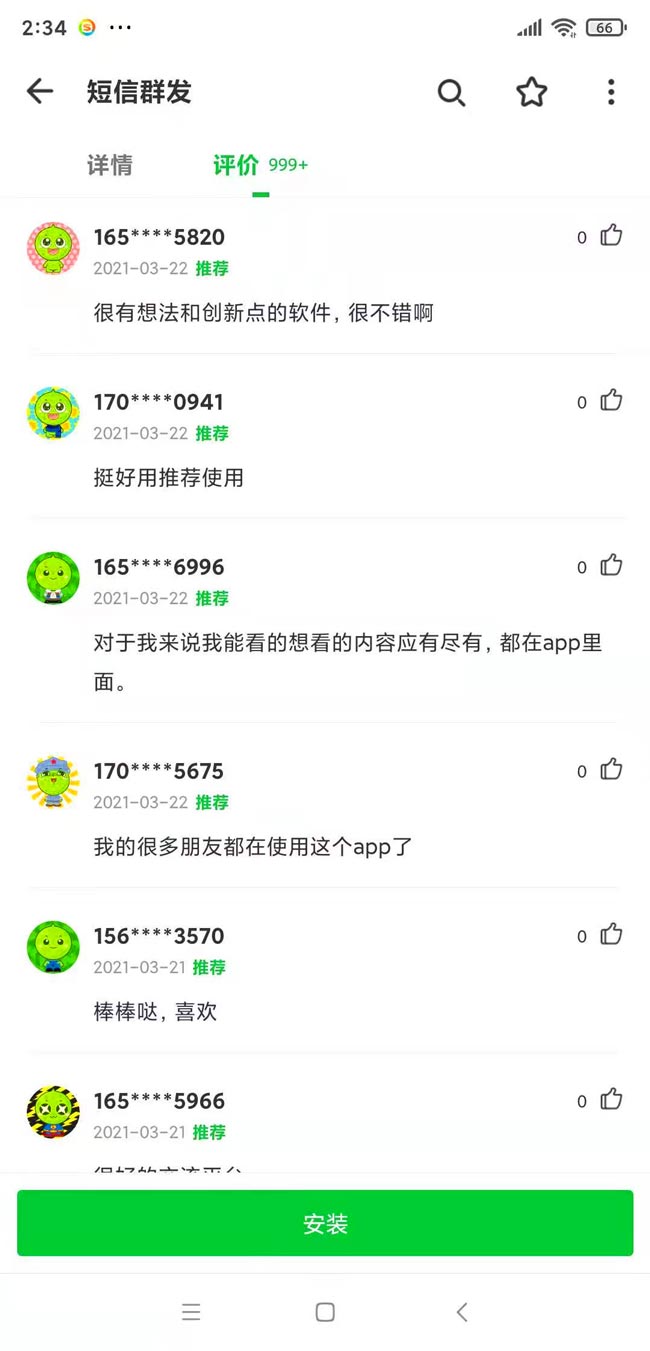Thumbs-up the review by 156****3570

611,935
